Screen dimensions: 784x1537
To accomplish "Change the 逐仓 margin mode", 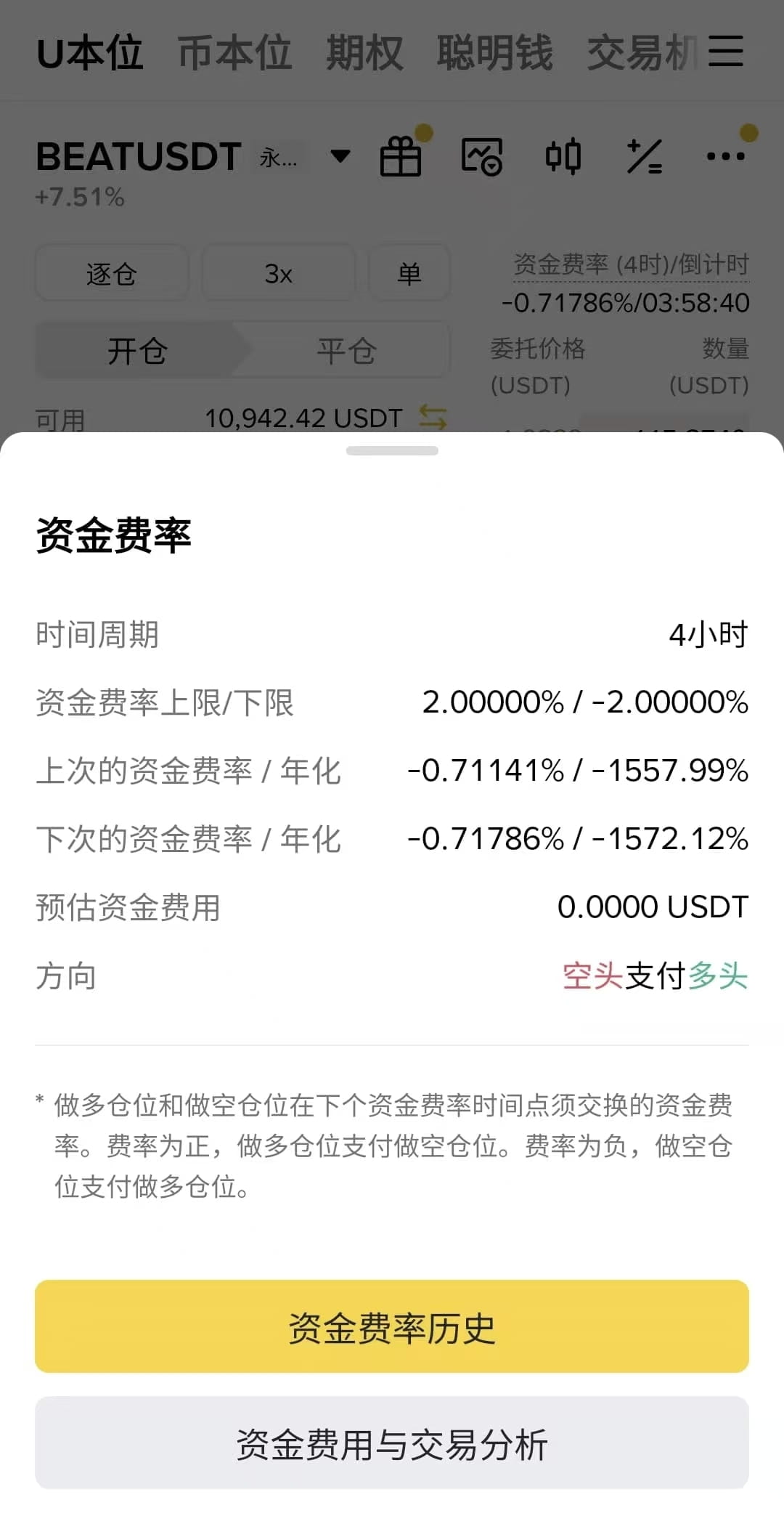I will (x=112, y=274).
